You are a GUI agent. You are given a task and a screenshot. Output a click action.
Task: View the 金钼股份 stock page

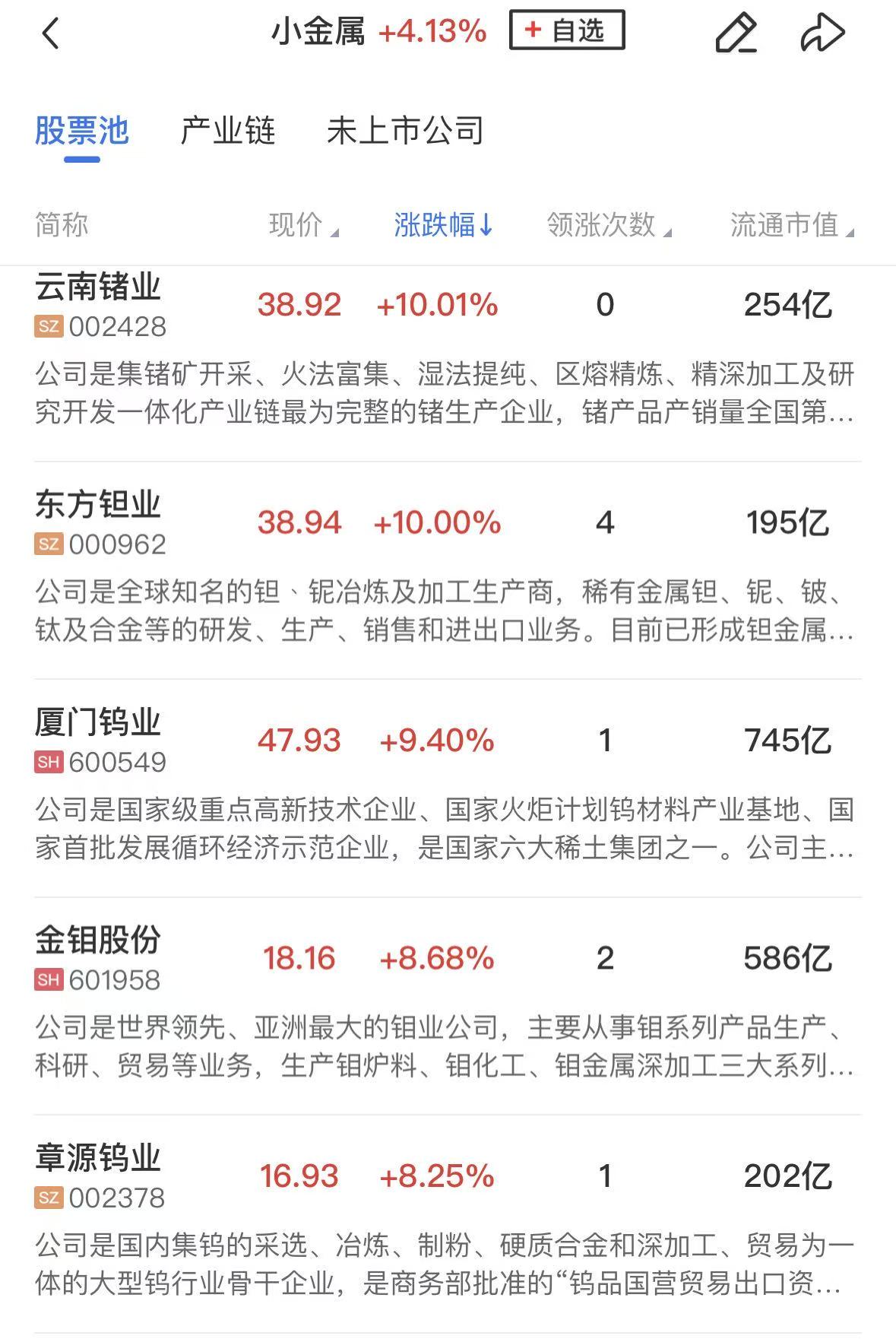[x=99, y=957]
